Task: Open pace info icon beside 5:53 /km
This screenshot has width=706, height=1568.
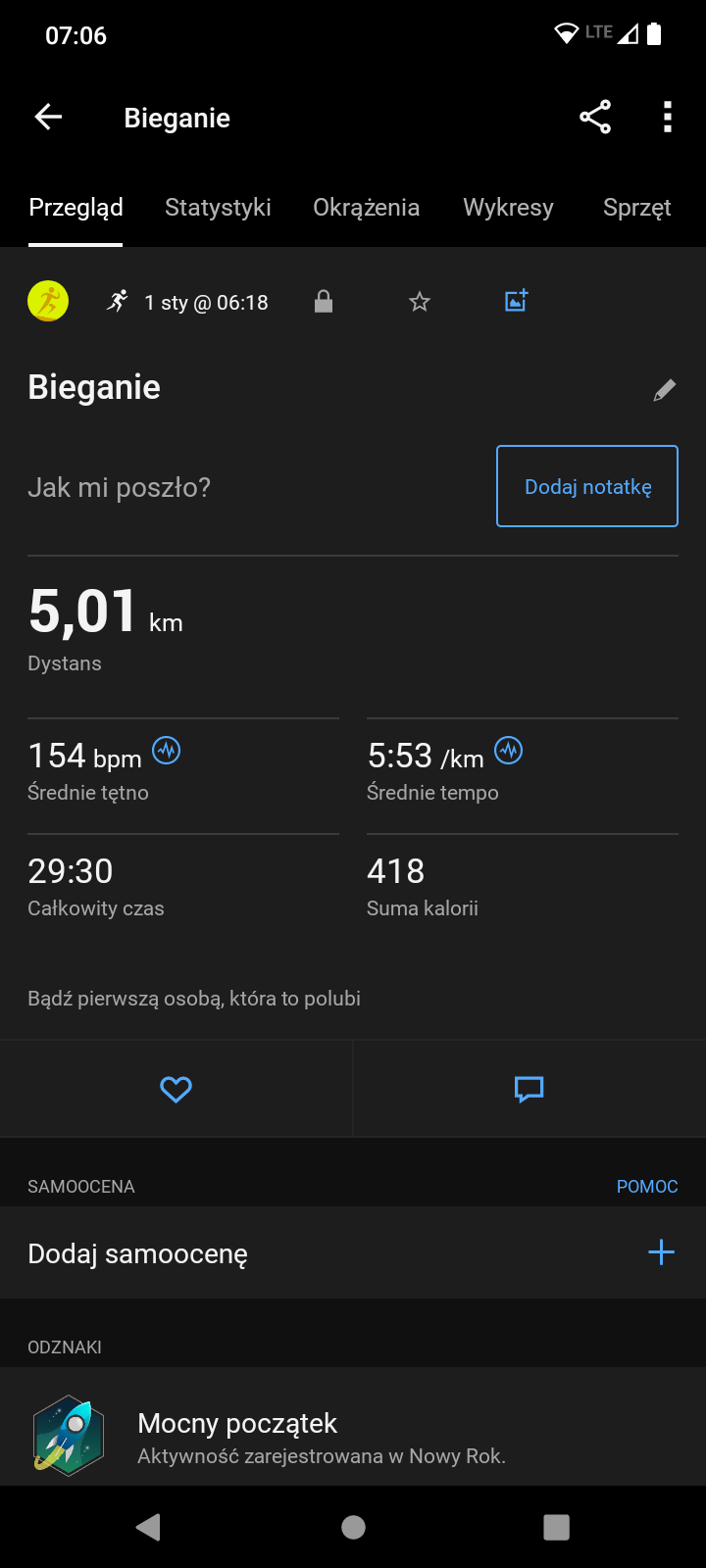Action: tap(508, 752)
